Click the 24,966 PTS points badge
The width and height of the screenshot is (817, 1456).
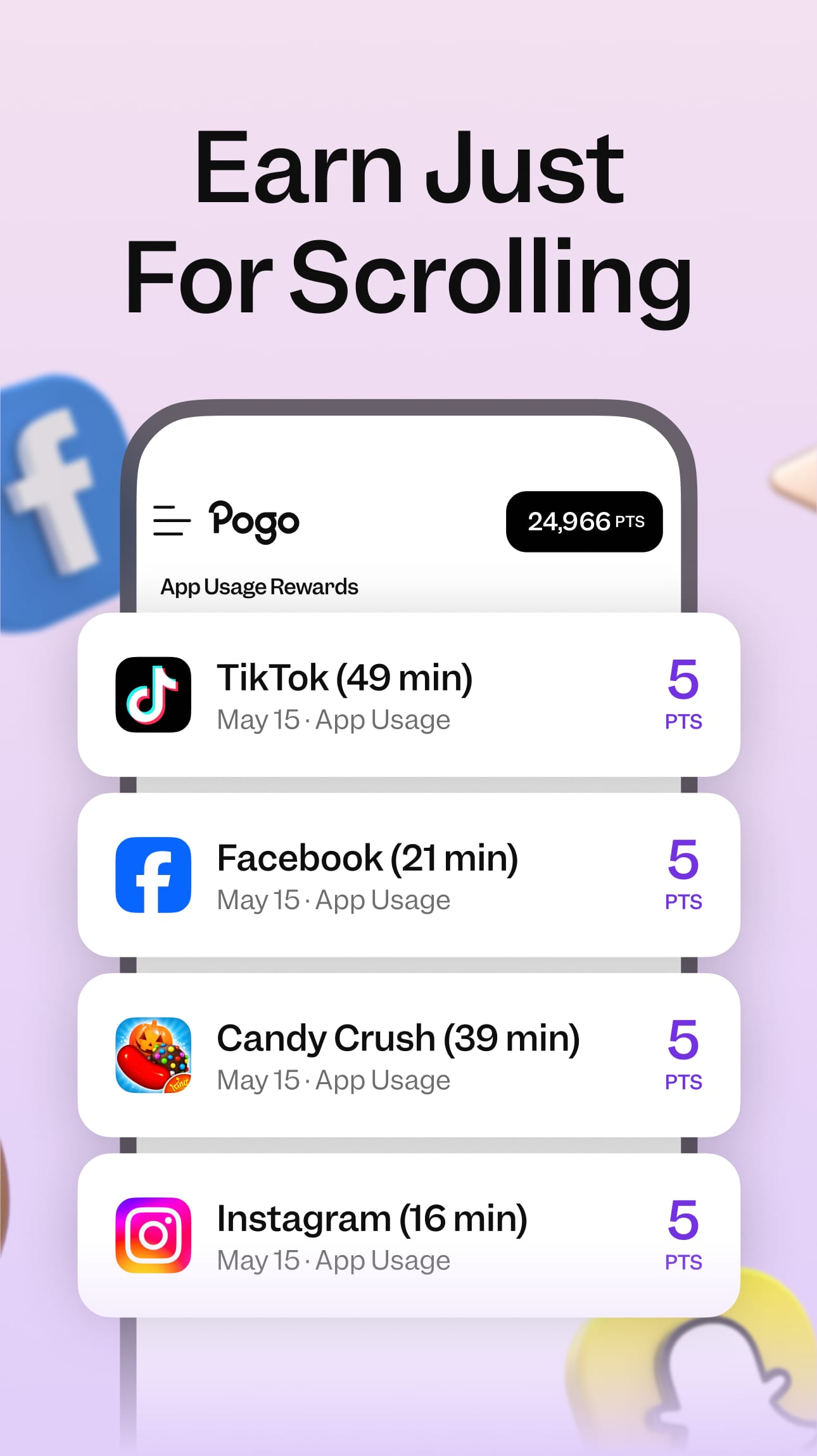click(x=584, y=521)
